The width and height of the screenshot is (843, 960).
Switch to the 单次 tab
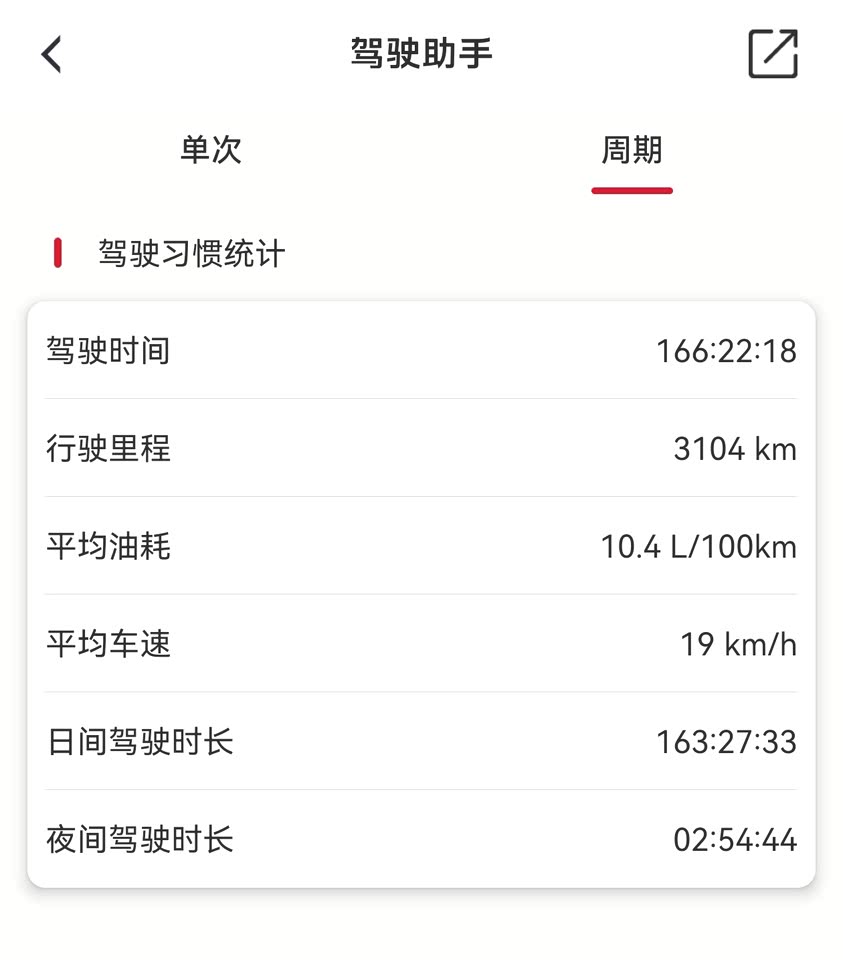pos(211,150)
